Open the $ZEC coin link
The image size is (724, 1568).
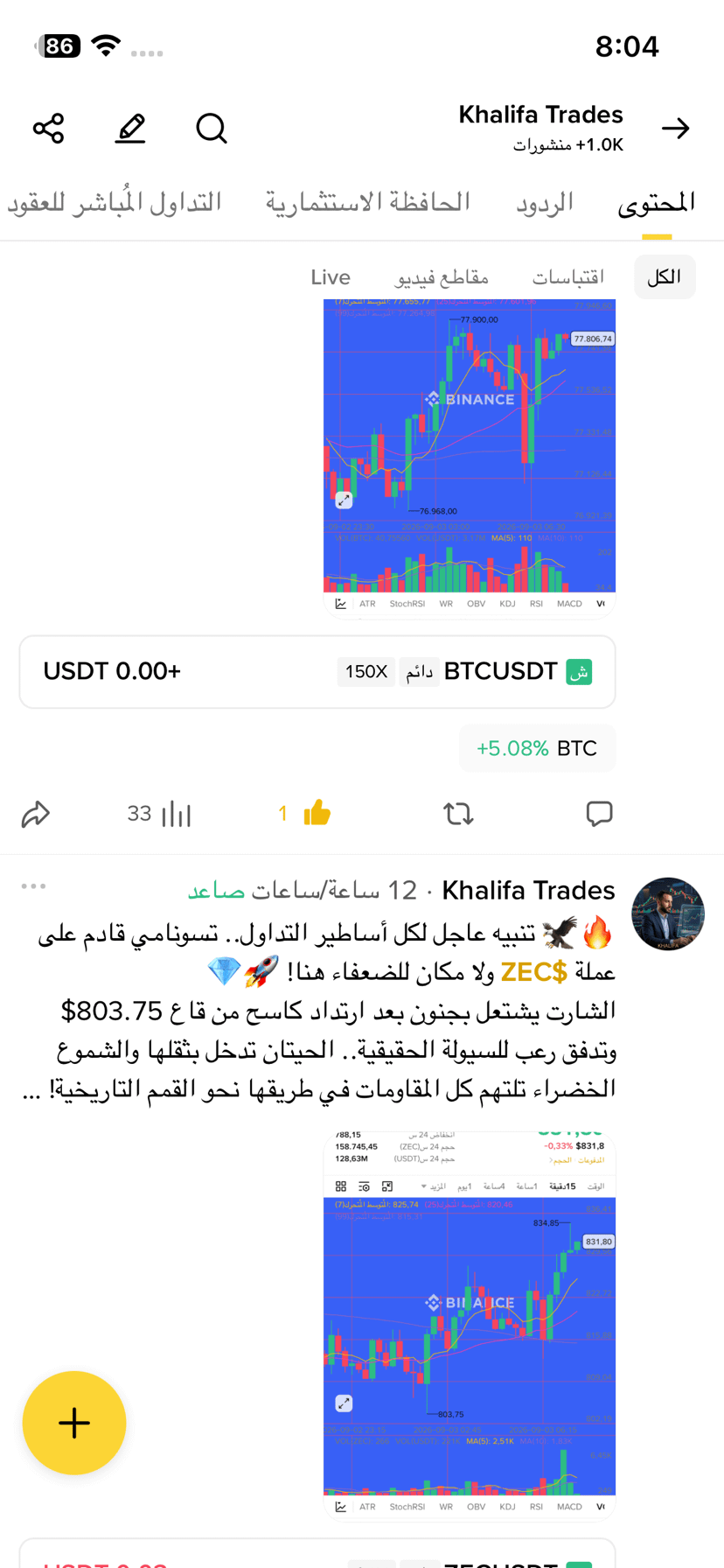tap(533, 972)
